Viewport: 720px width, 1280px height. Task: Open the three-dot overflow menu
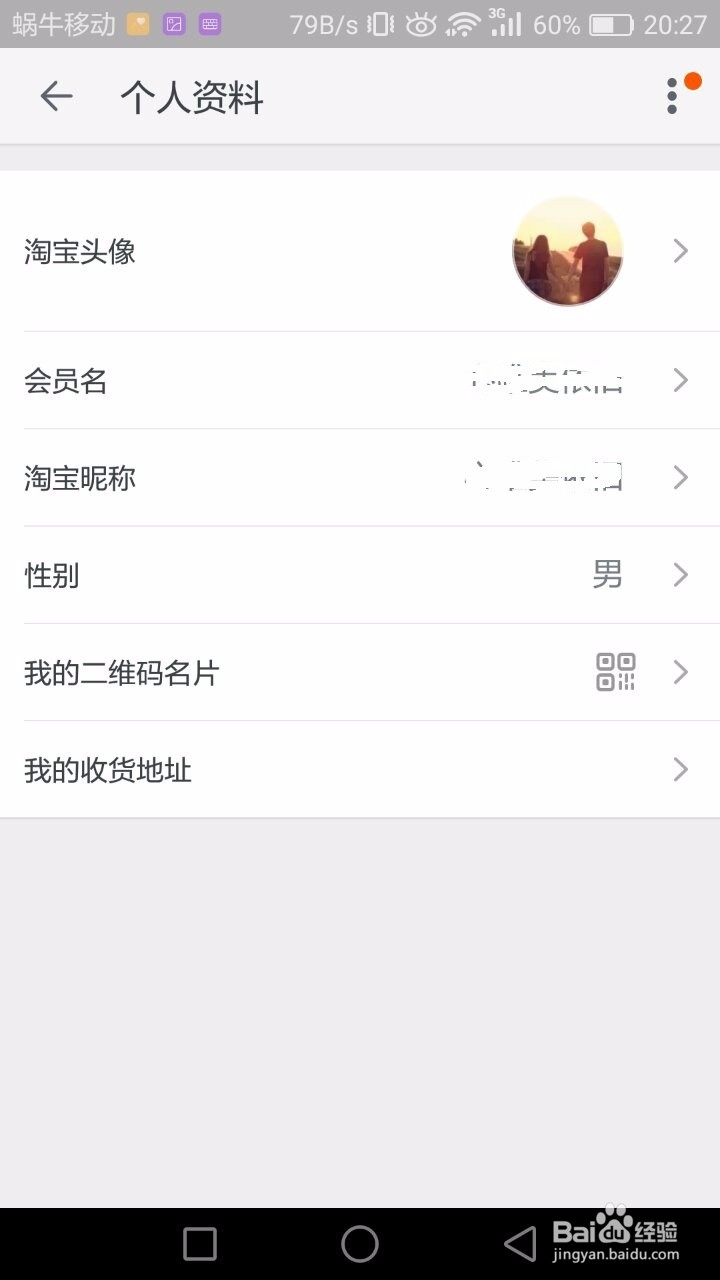(x=673, y=96)
